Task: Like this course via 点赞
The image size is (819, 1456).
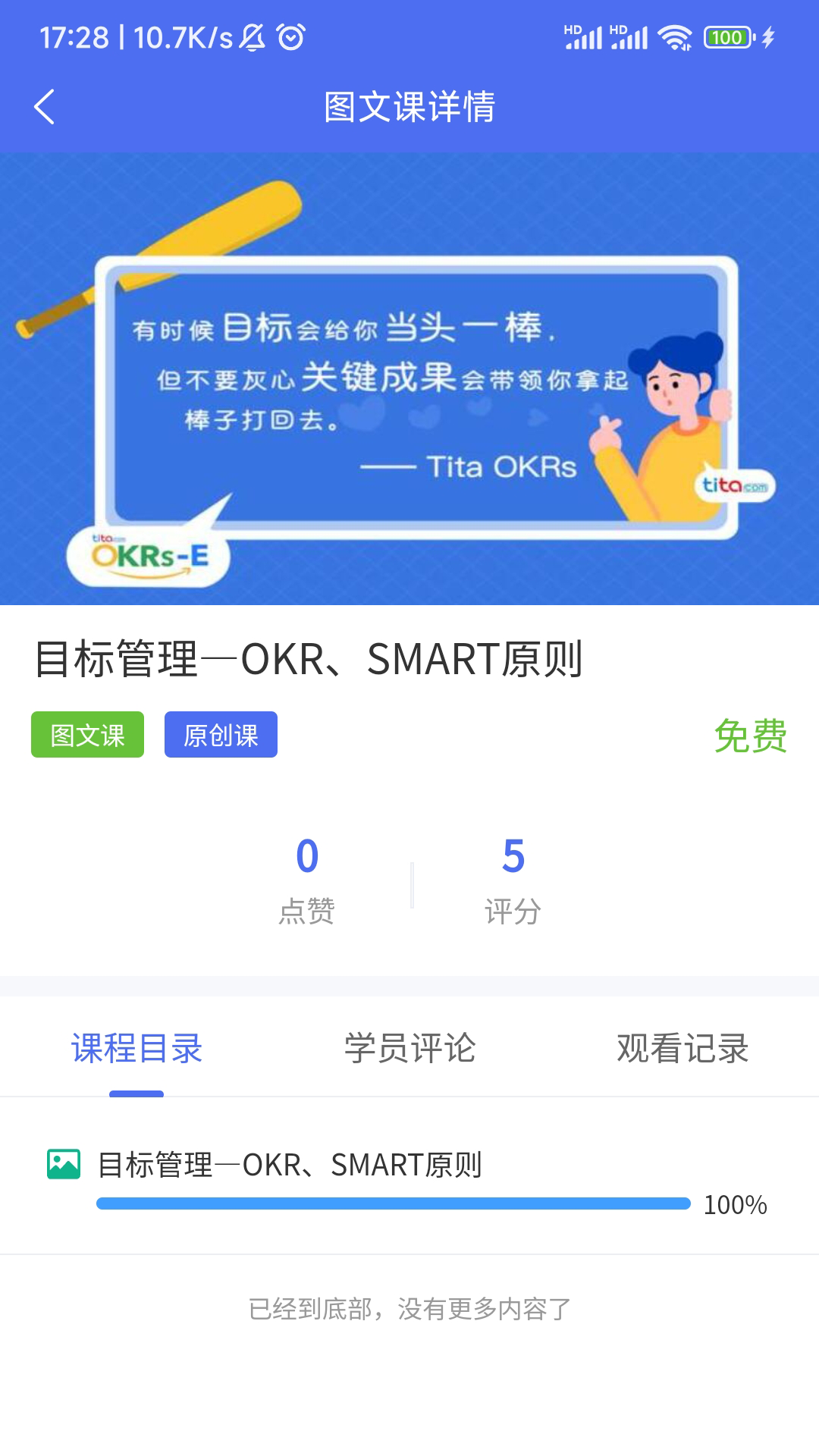Action: [x=307, y=880]
